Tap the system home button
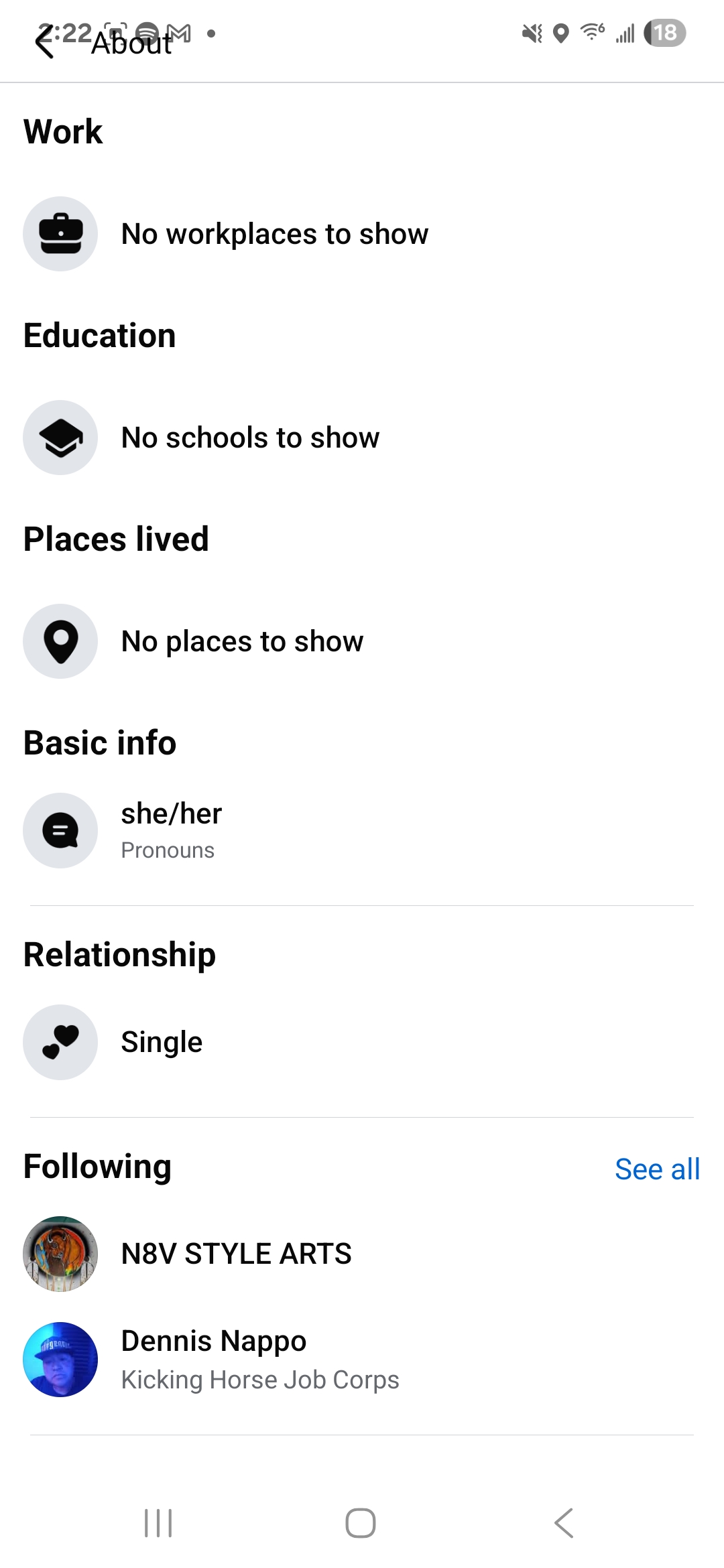 (361, 1523)
